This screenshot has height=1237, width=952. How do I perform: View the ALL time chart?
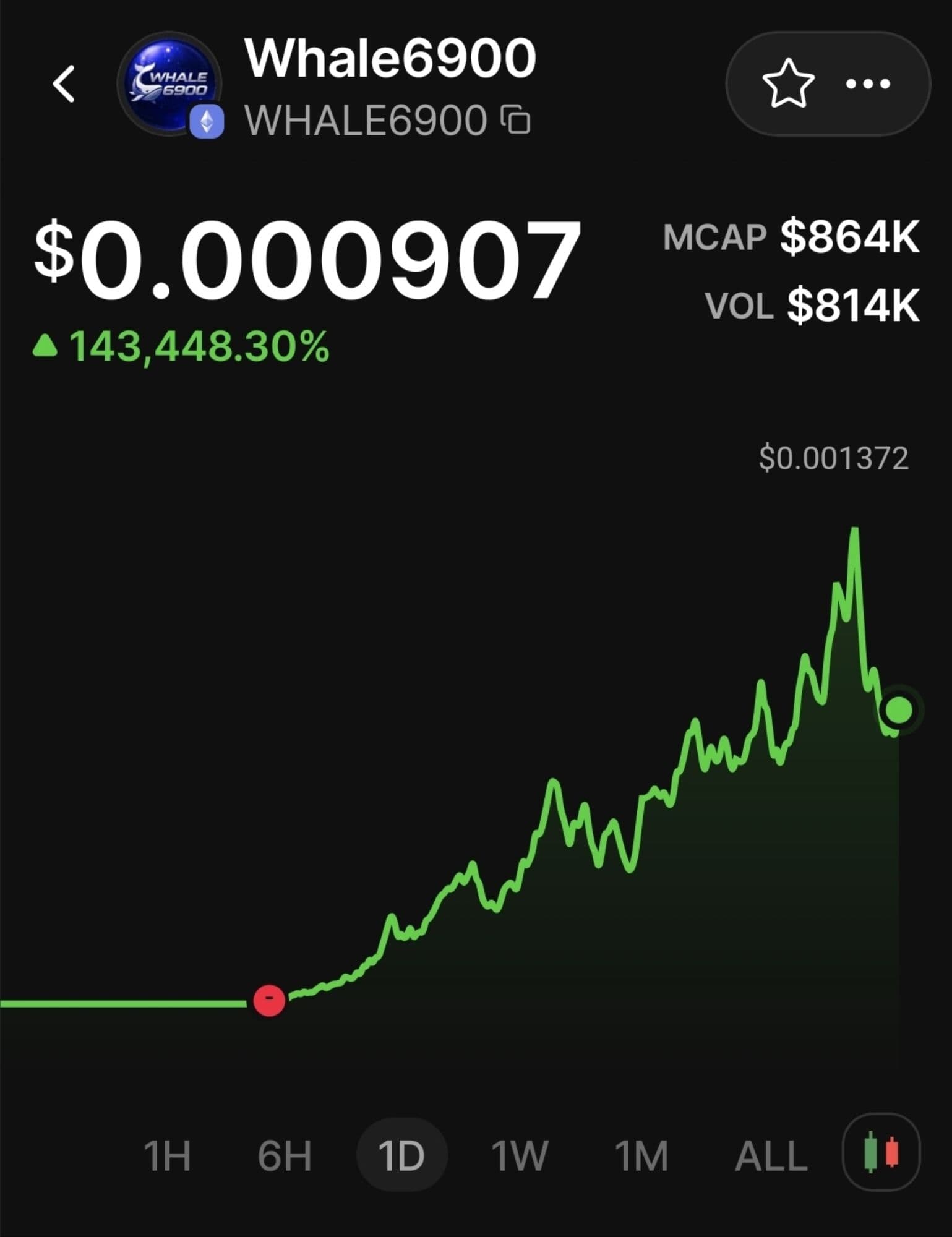[771, 1155]
